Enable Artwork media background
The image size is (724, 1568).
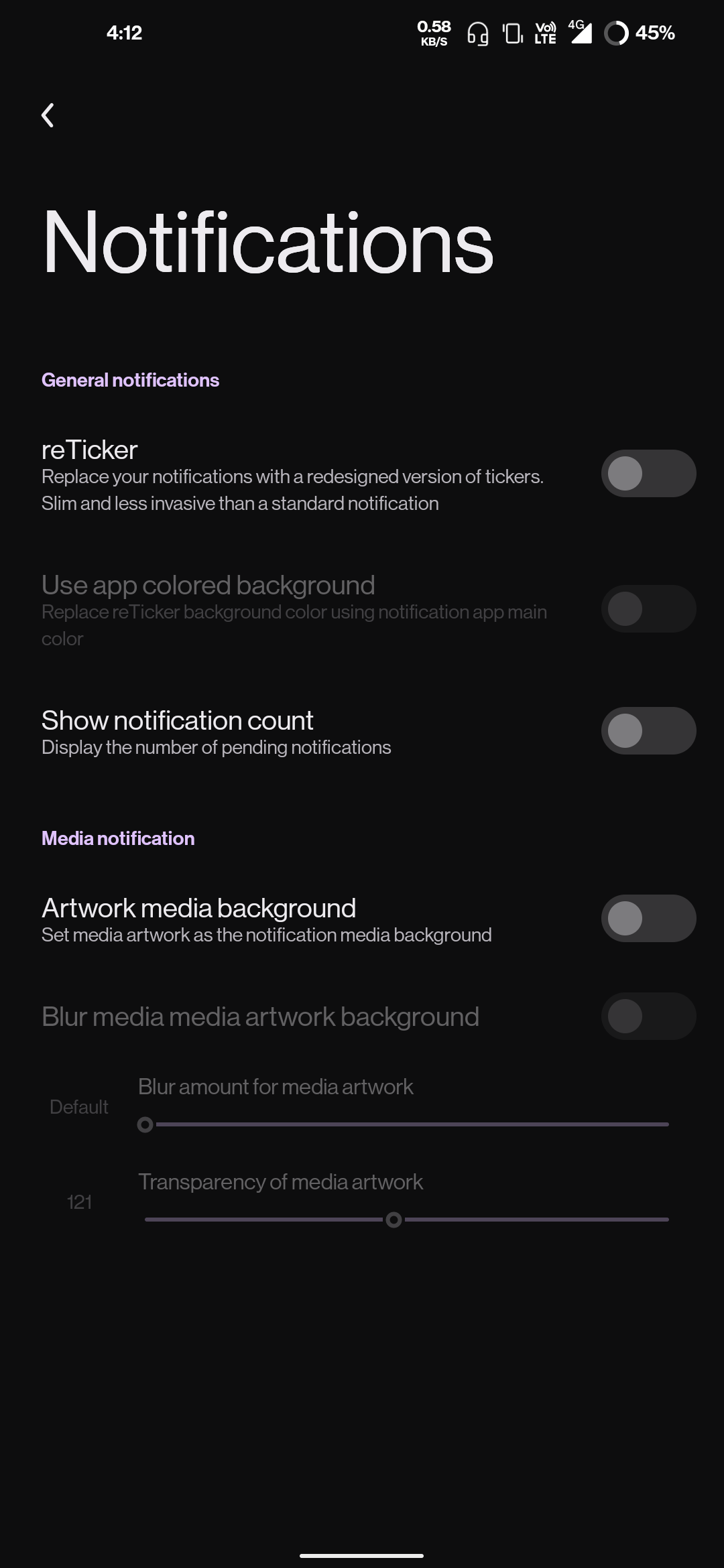point(648,919)
